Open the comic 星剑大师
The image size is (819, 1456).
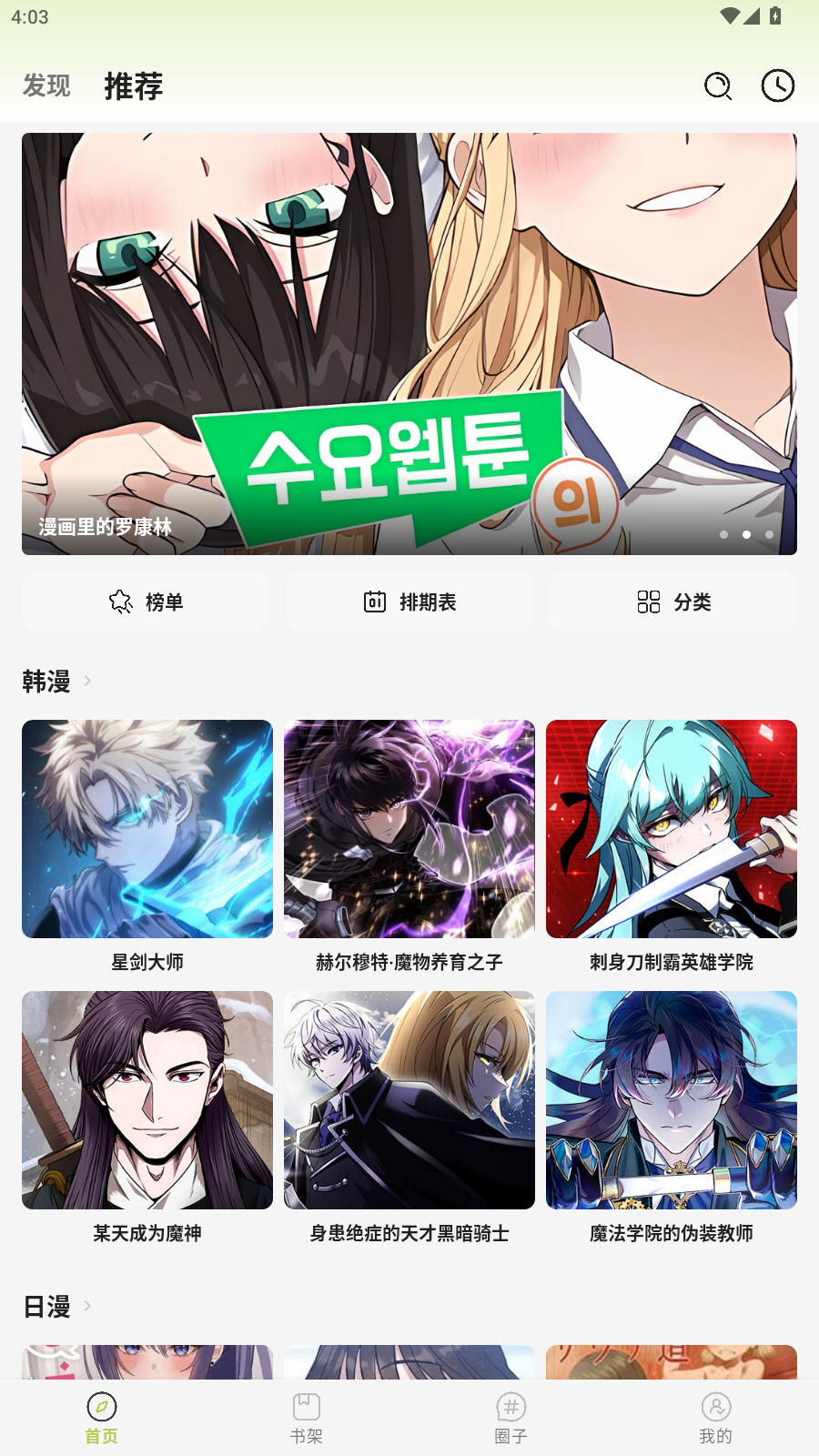[146, 828]
